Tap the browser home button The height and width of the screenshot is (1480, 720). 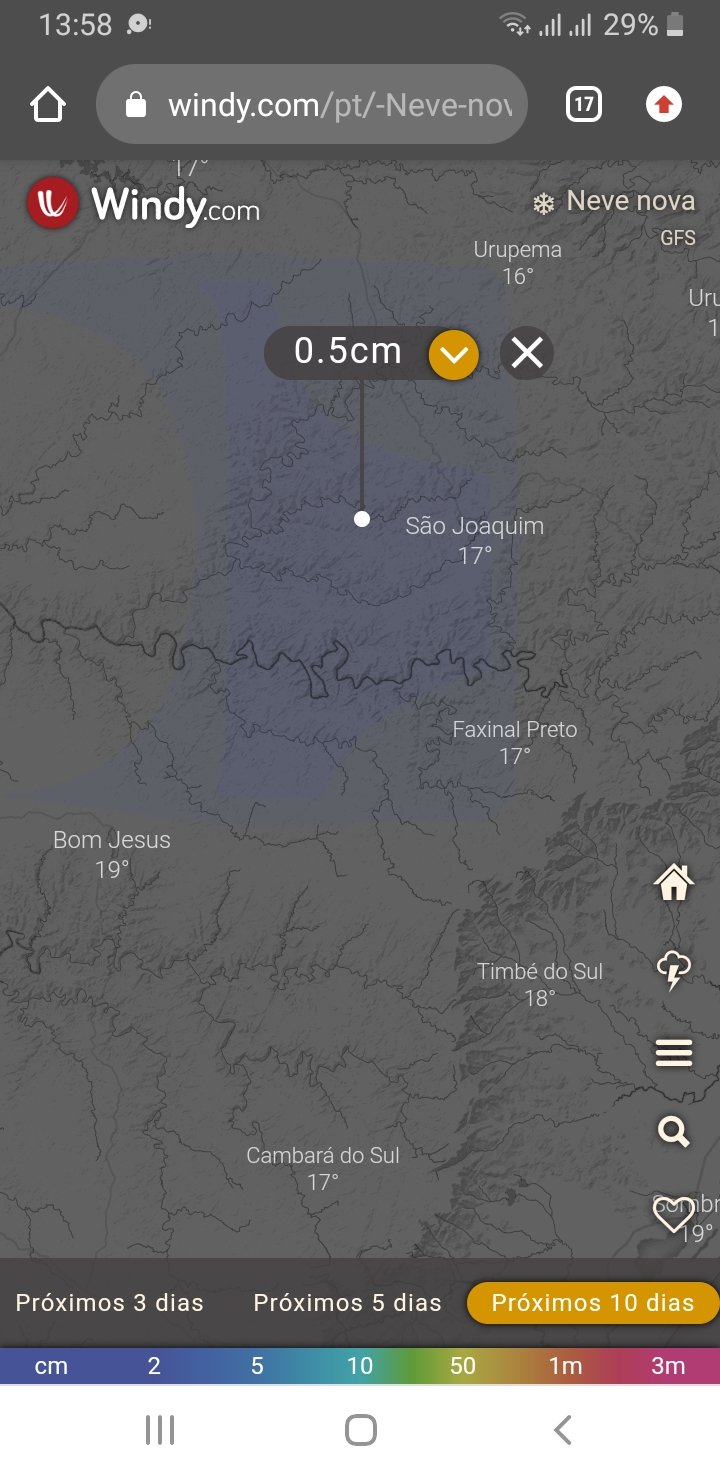48,105
